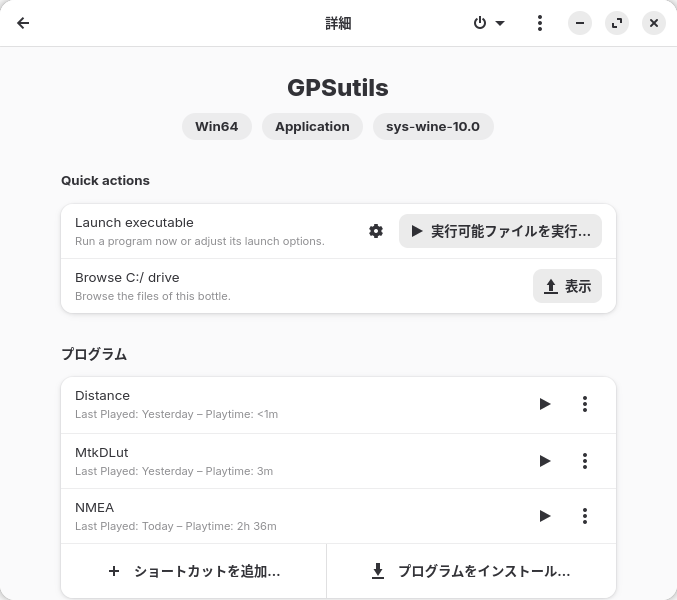Run the NMEA program
This screenshot has height=600, width=677.
pyautogui.click(x=545, y=516)
